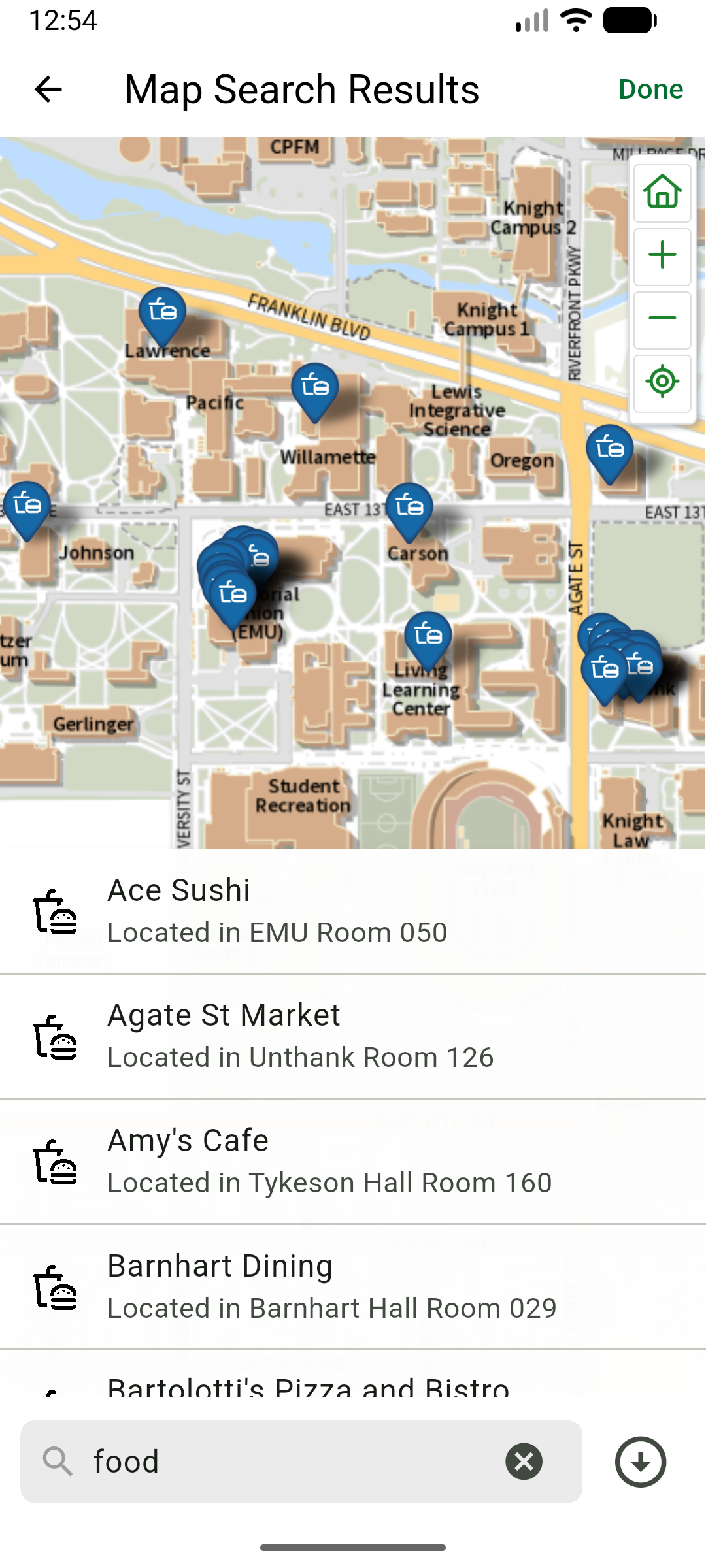Go back using the arrow icon
This screenshot has width=706, height=1568.
(x=48, y=90)
